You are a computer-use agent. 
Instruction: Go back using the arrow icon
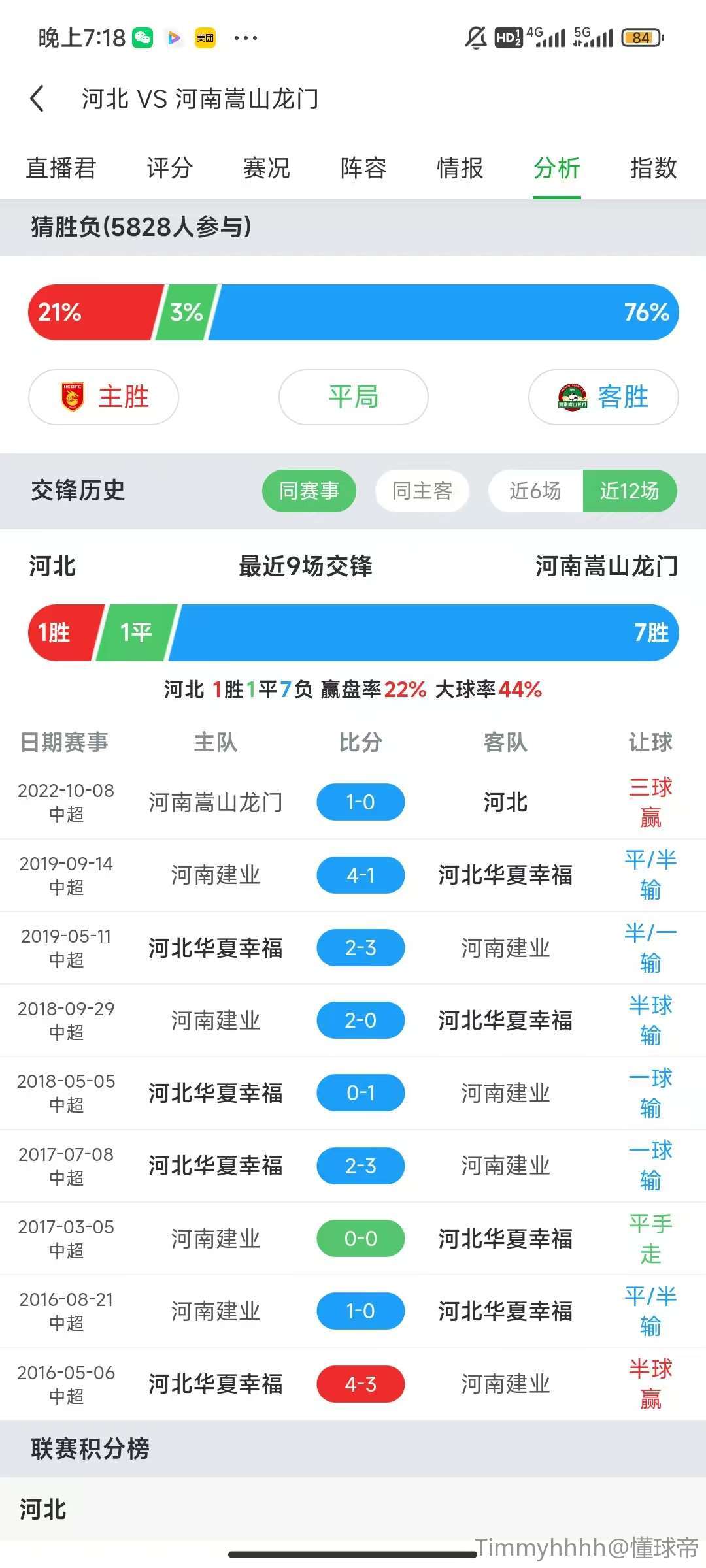pos(37,99)
